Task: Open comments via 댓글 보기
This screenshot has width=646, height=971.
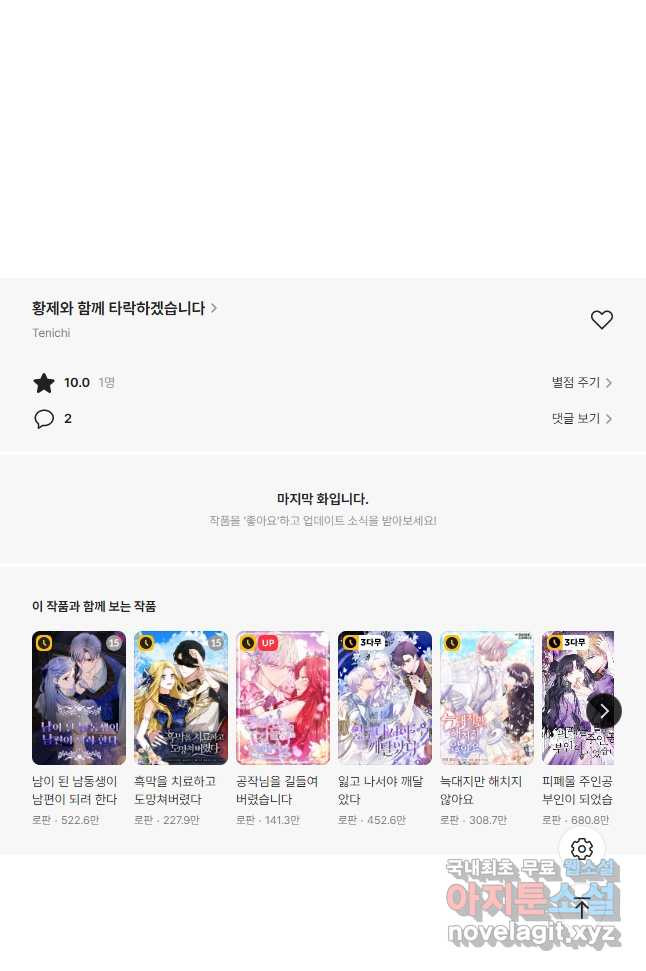Action: pyautogui.click(x=581, y=419)
